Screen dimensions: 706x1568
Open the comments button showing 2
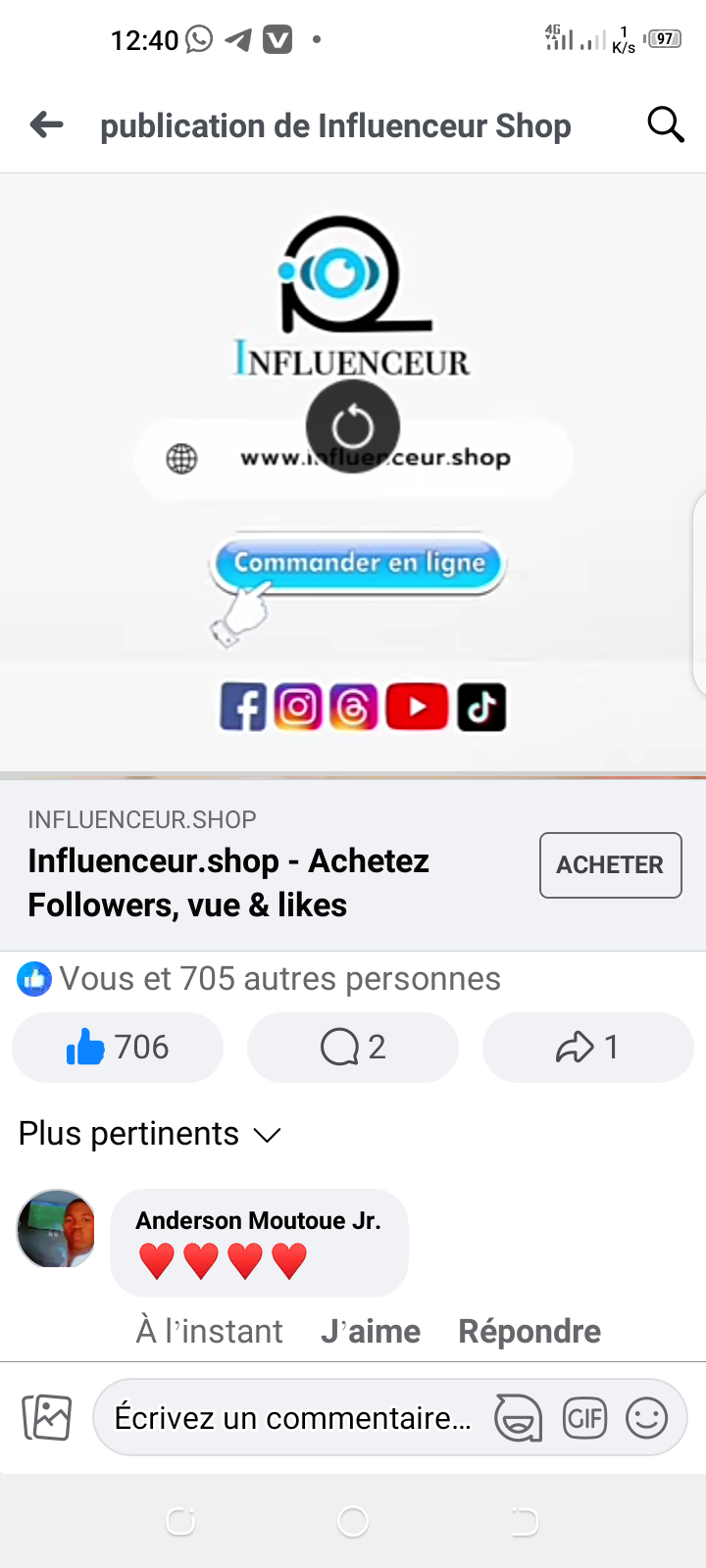353,1047
